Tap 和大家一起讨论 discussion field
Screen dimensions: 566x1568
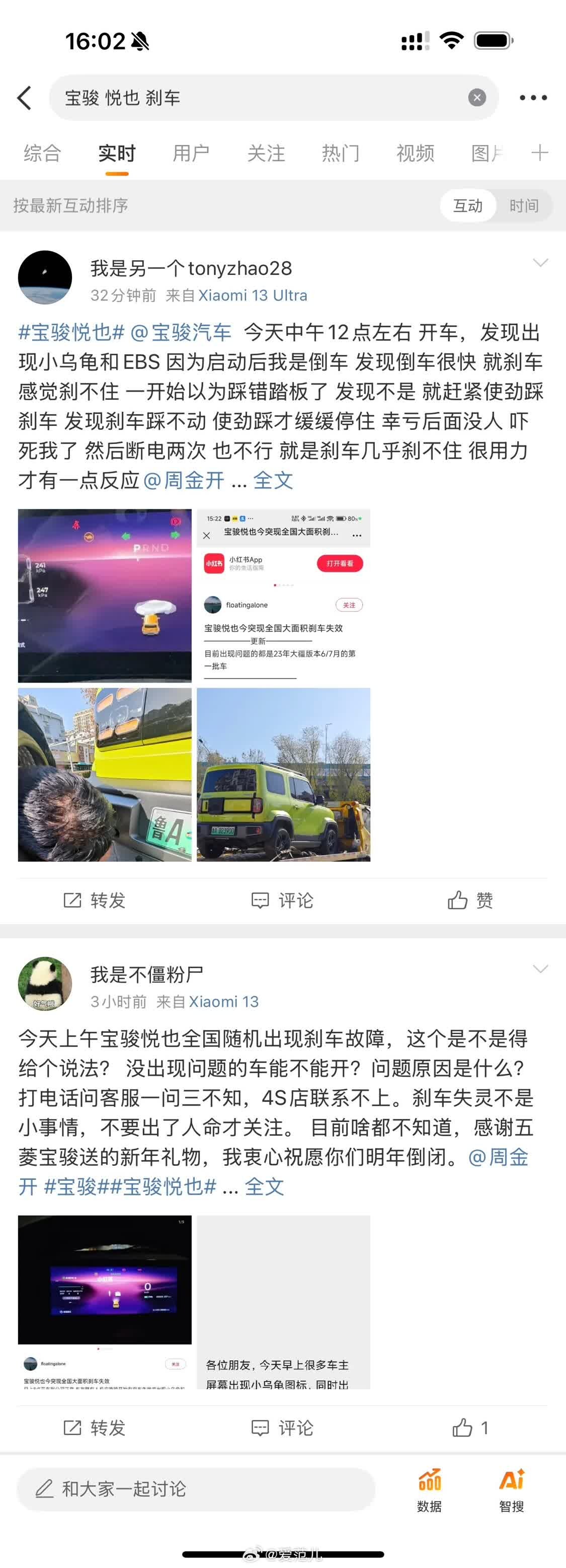tap(195, 1489)
